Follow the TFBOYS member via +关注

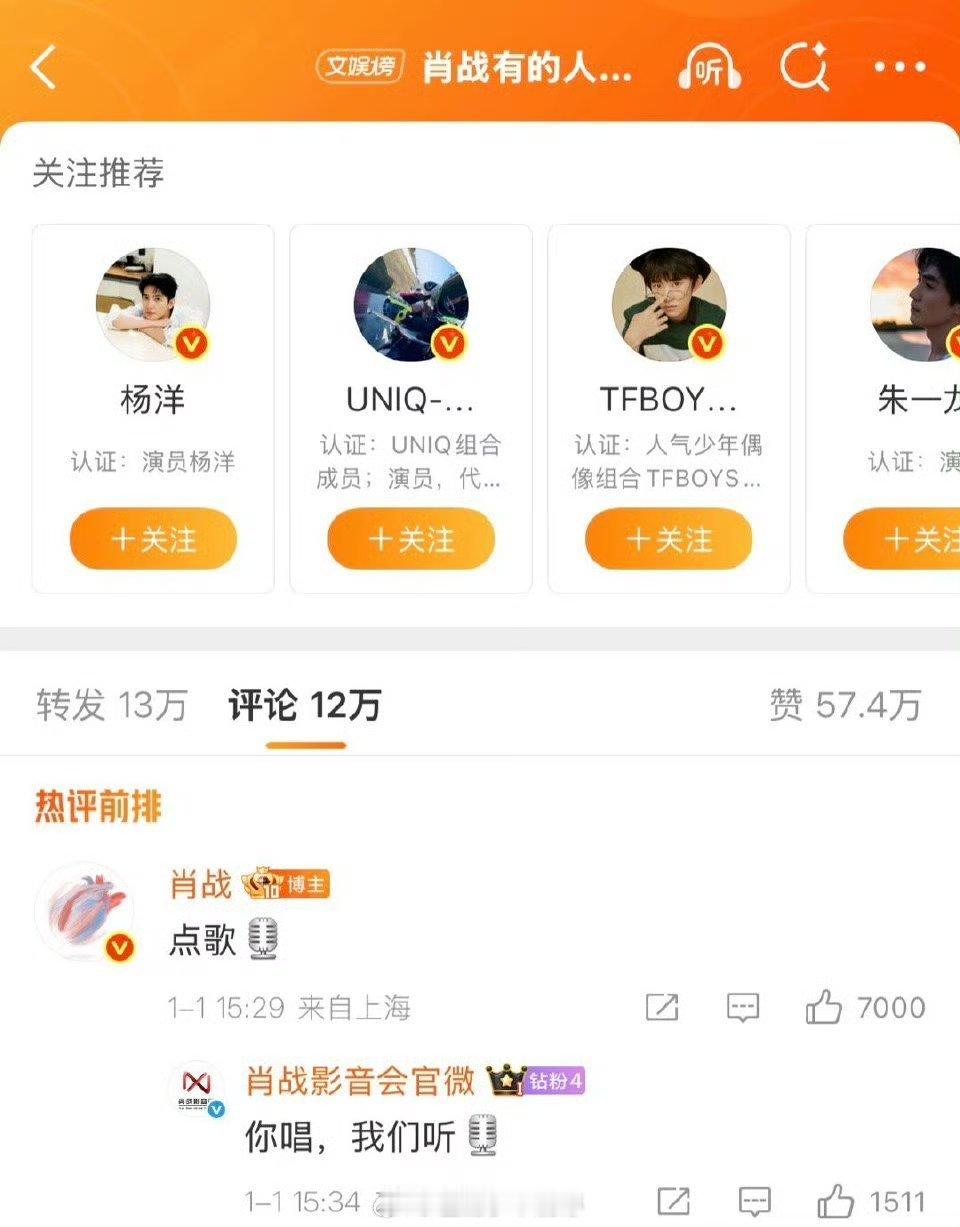pyautogui.click(x=668, y=539)
